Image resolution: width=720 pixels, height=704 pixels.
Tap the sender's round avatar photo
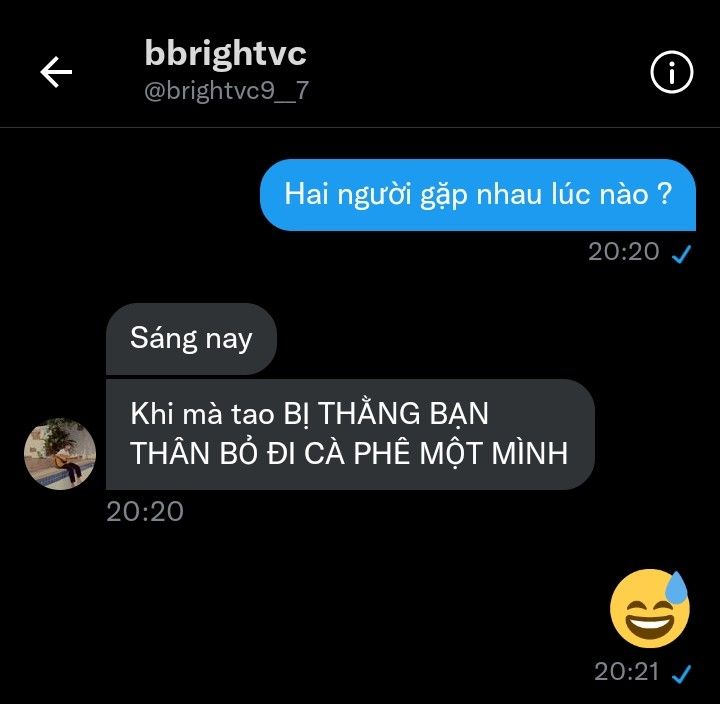(x=60, y=454)
